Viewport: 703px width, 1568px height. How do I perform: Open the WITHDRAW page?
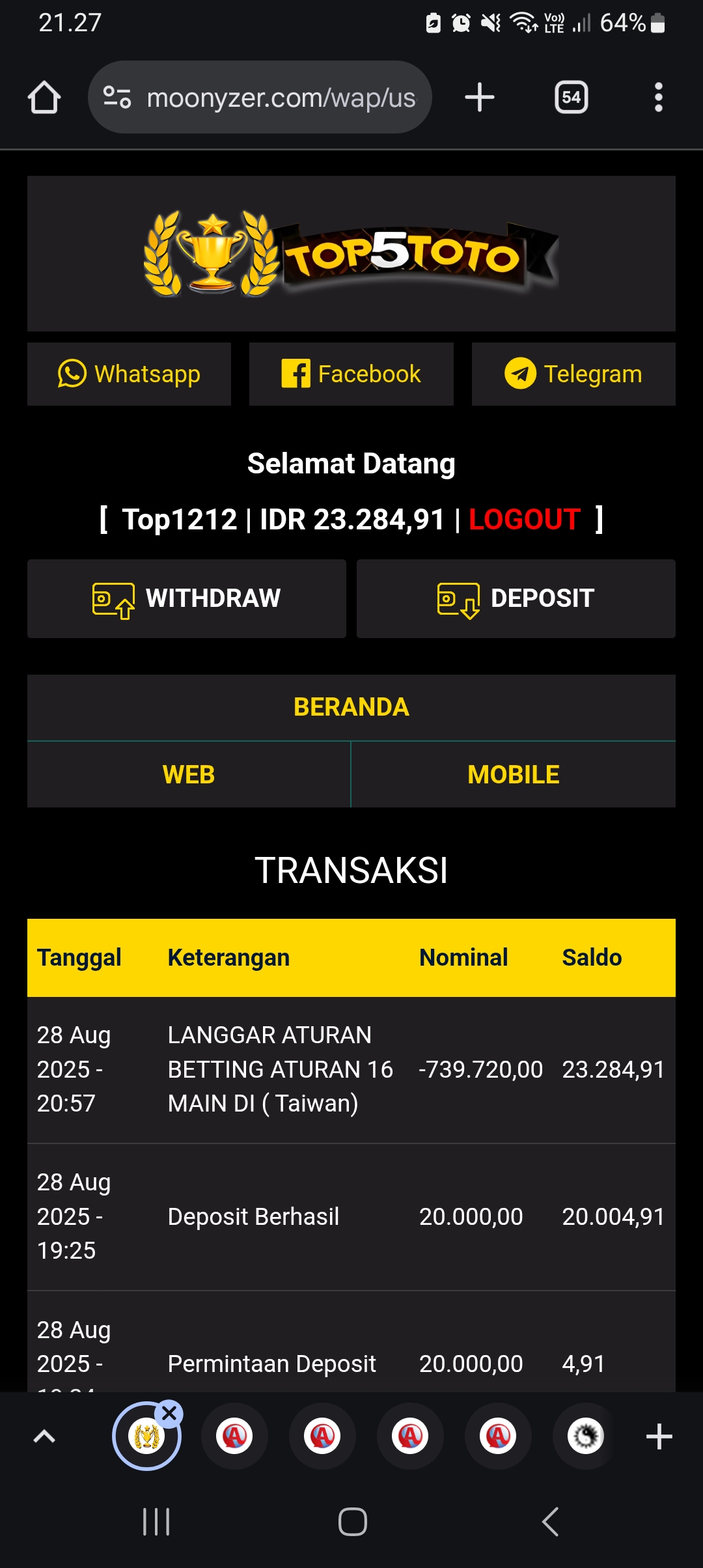[x=187, y=598]
